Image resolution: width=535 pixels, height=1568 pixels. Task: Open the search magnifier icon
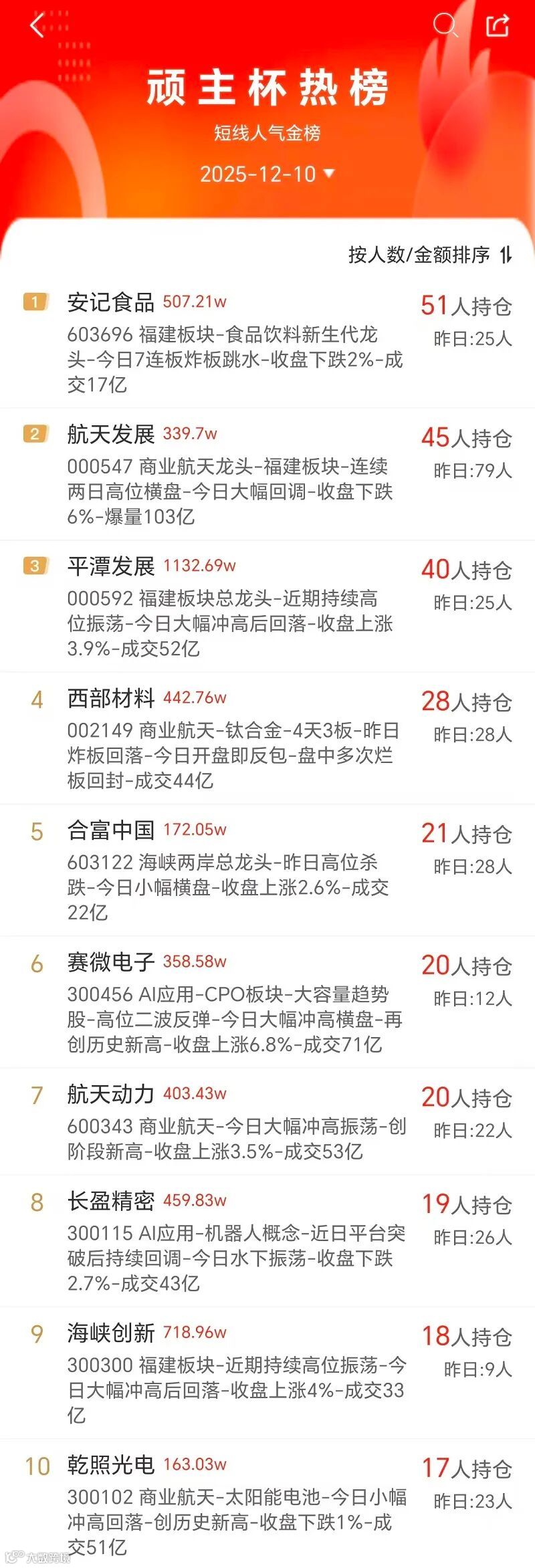click(445, 25)
